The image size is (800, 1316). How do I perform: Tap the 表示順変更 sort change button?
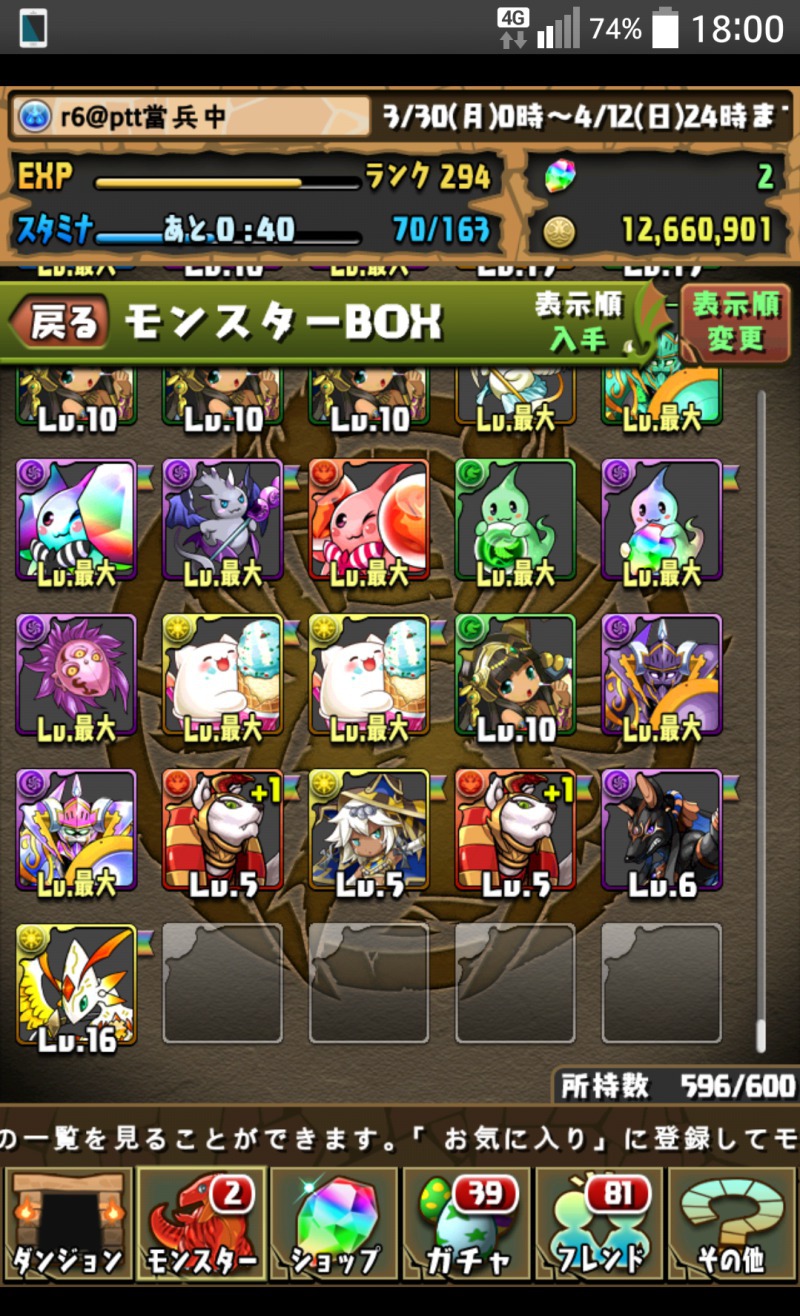(x=736, y=322)
